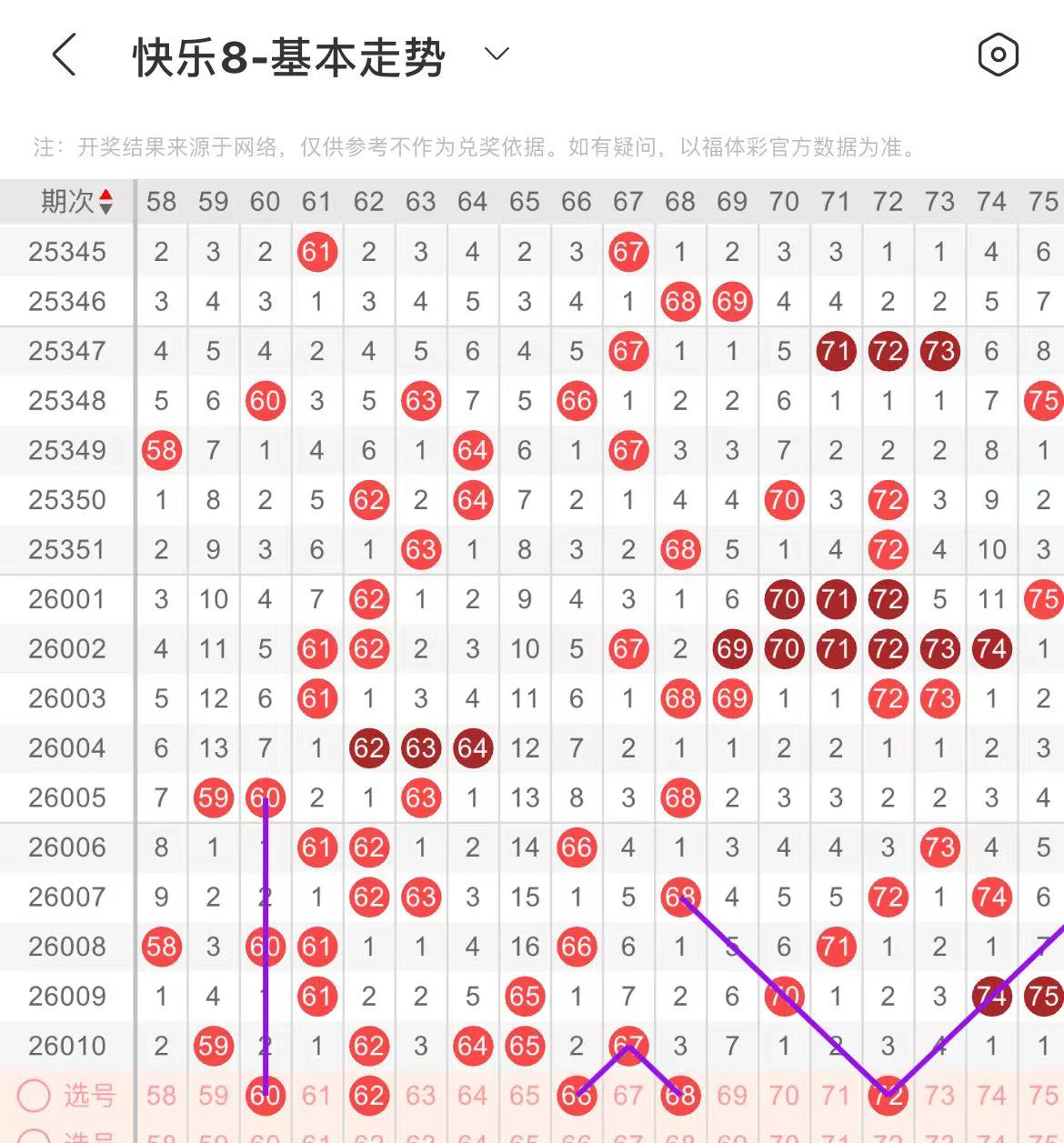Image resolution: width=1064 pixels, height=1143 pixels.
Task: Open the hexagon settings icon
Action: click(x=998, y=55)
